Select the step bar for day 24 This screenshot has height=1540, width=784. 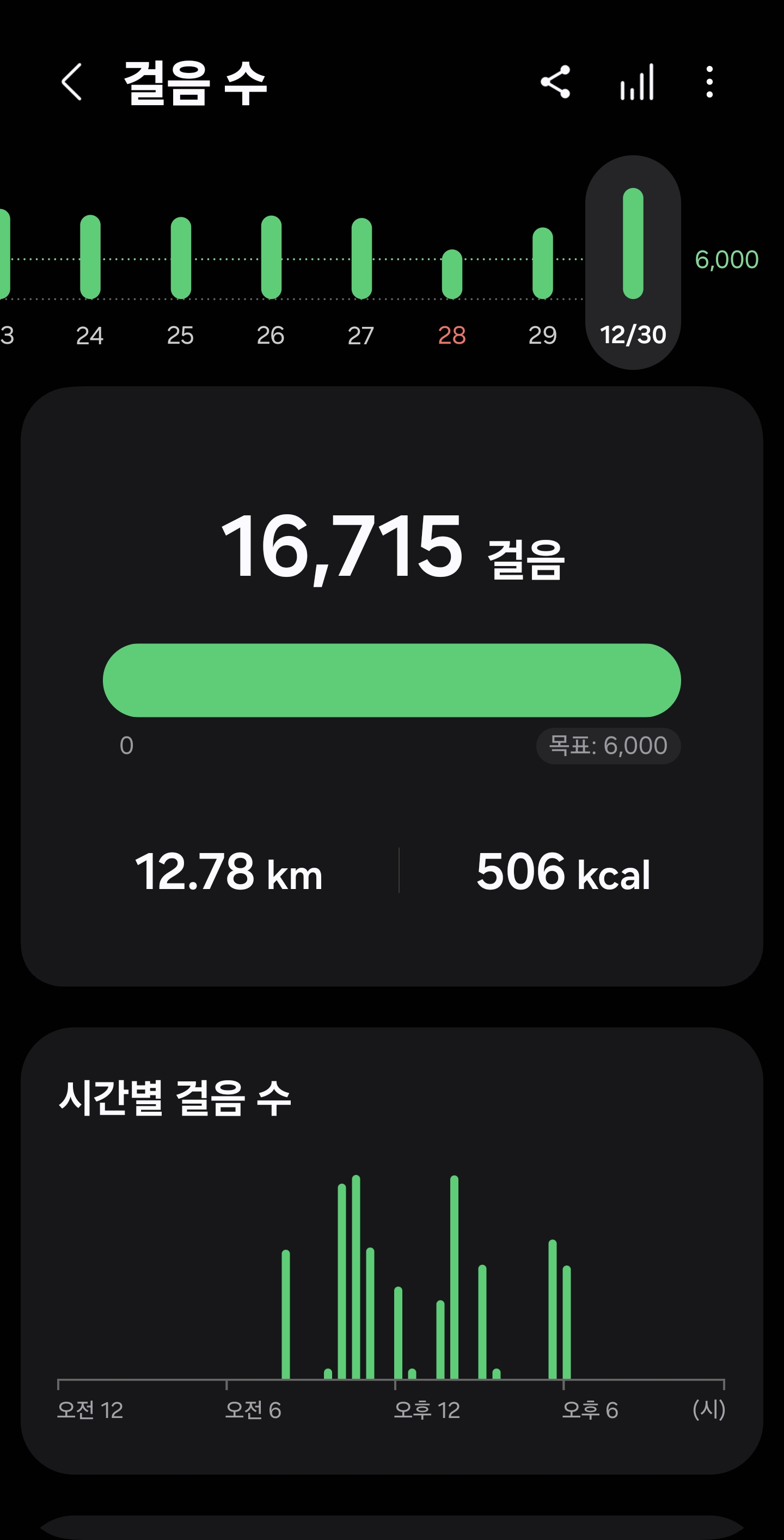pyautogui.click(x=90, y=257)
